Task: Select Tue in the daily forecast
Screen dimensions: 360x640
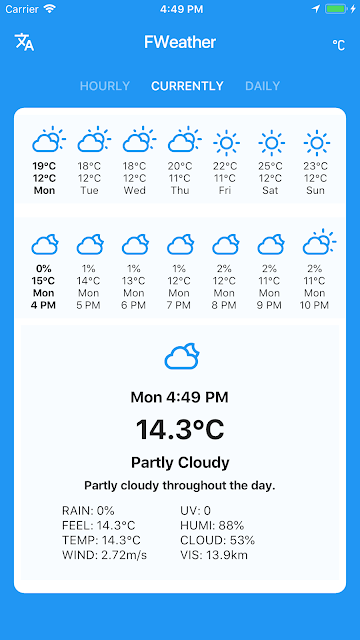Action: tap(89, 160)
